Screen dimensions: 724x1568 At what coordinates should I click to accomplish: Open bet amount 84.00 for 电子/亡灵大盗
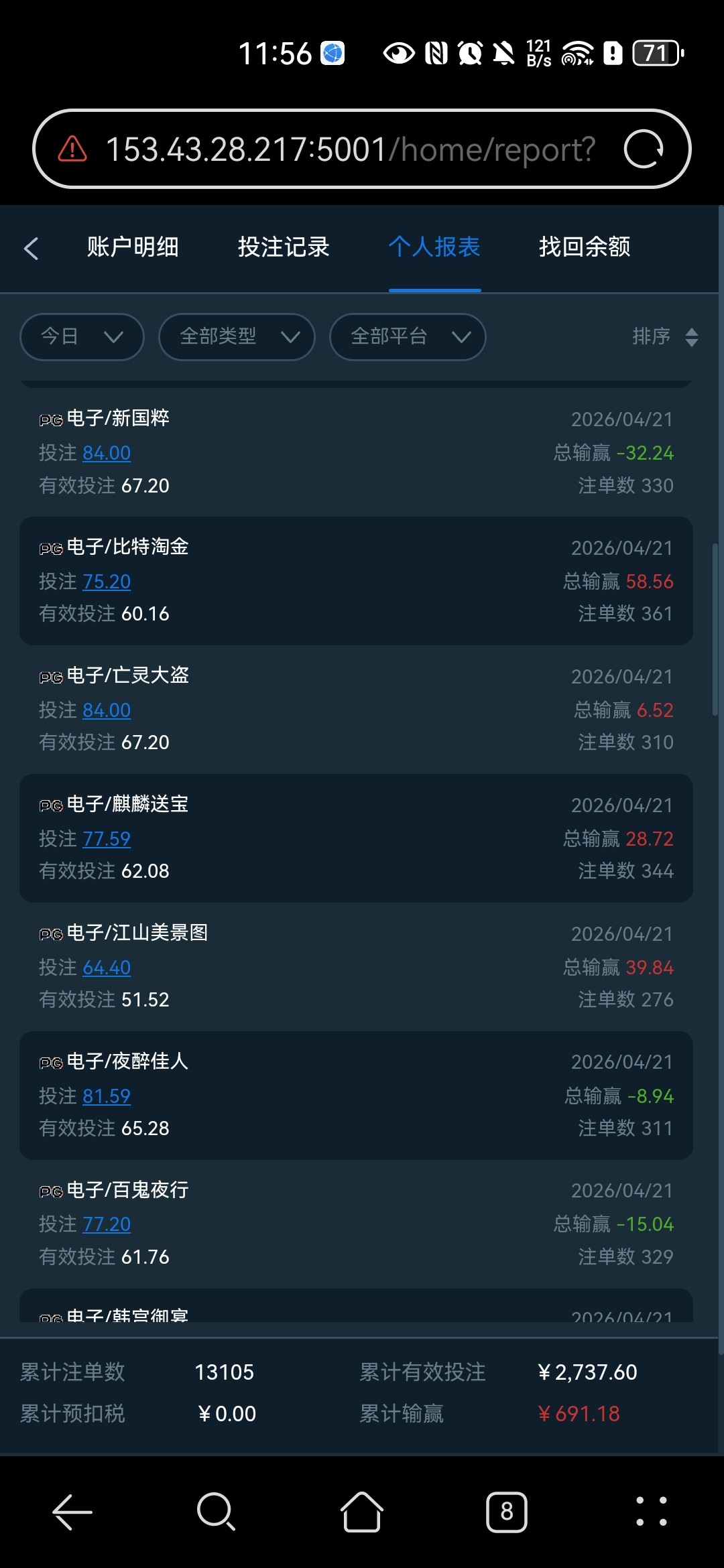point(107,710)
